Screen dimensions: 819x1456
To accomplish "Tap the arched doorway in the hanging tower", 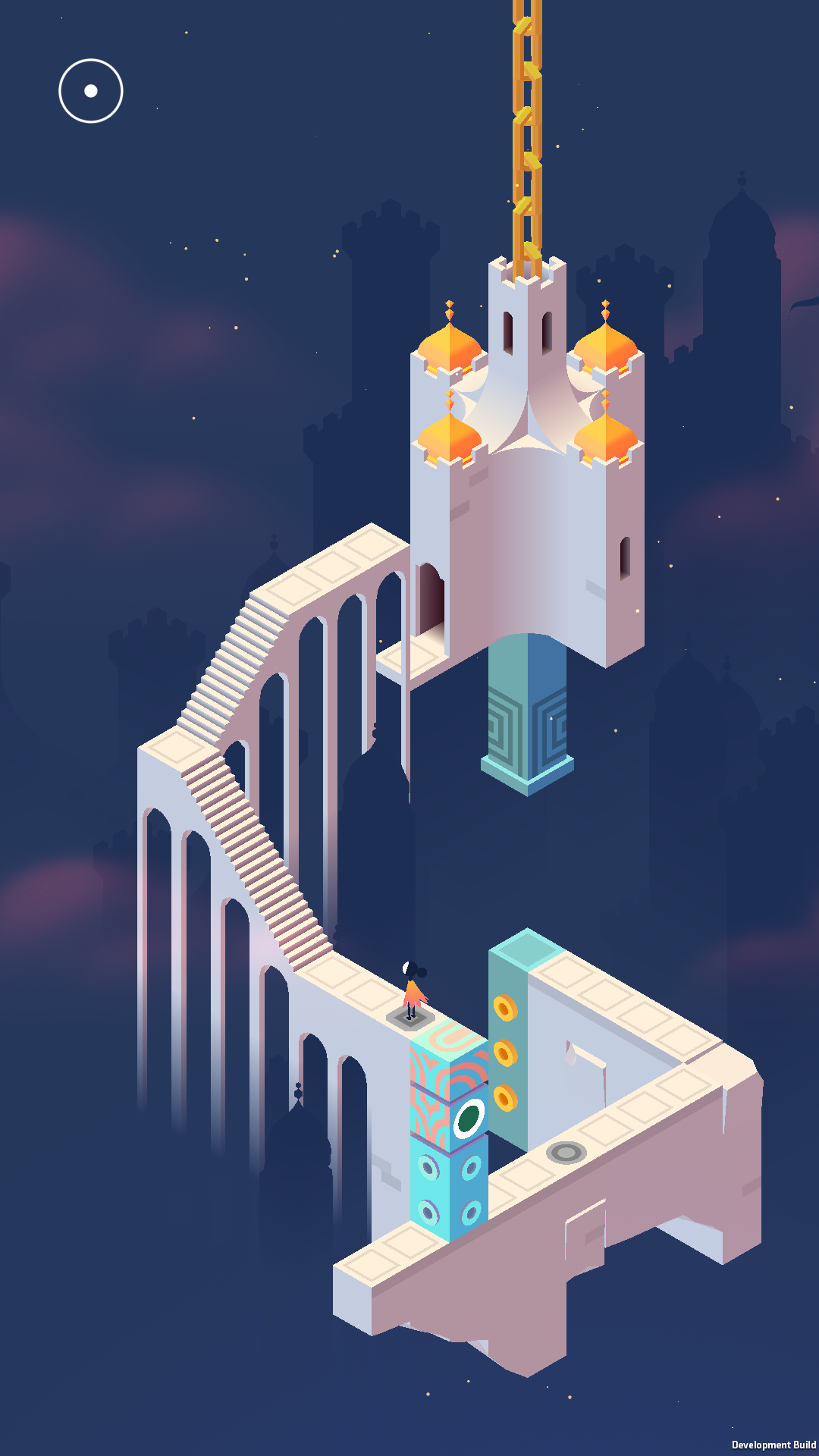I will (x=430, y=599).
